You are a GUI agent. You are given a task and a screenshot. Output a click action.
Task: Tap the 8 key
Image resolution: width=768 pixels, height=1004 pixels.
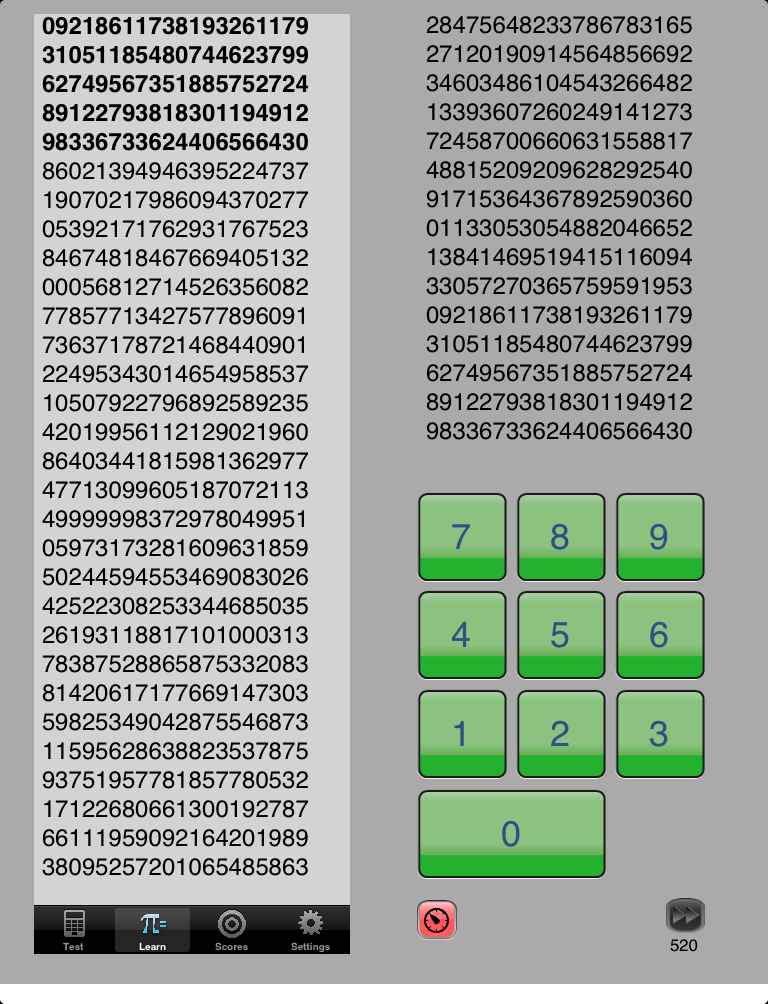[560, 537]
